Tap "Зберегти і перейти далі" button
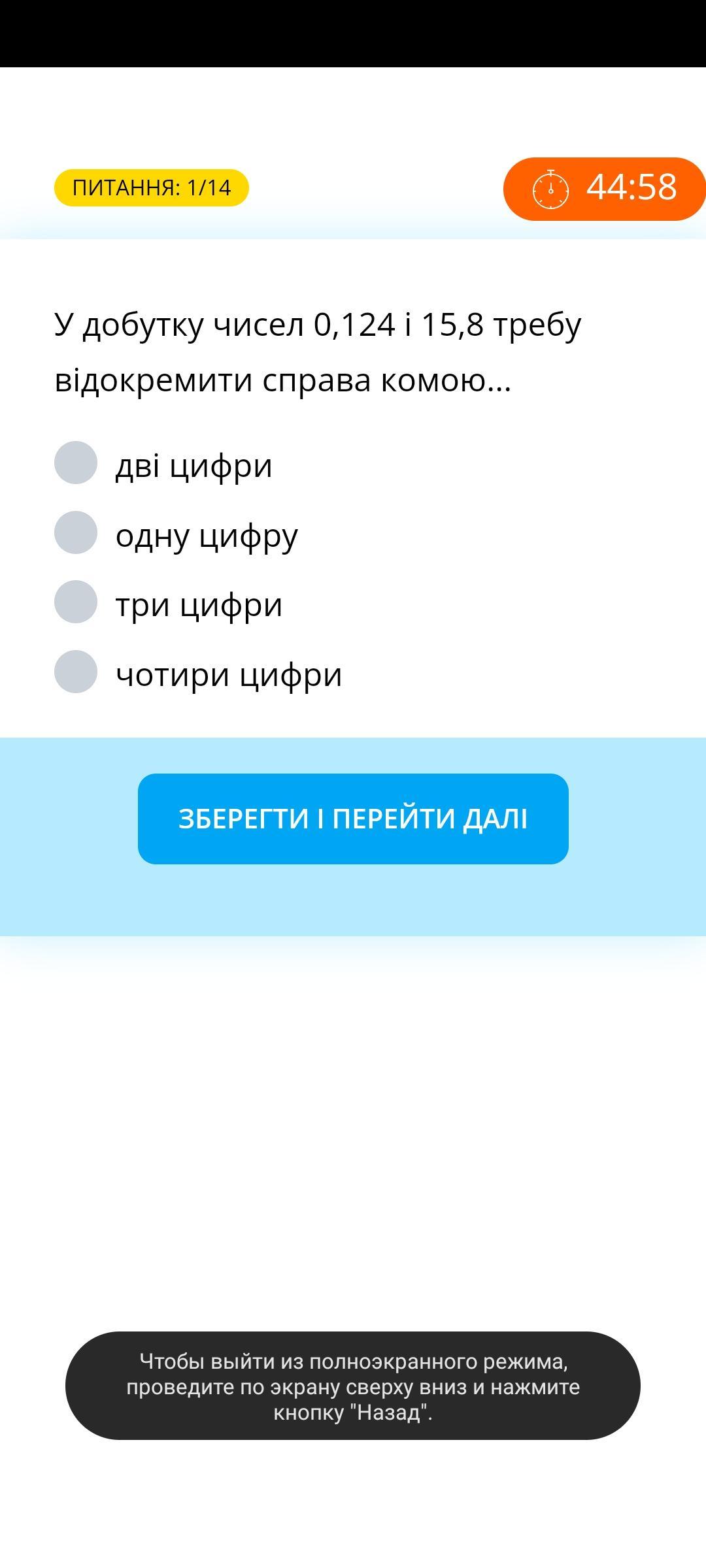The width and height of the screenshot is (706, 1568). 353,819
